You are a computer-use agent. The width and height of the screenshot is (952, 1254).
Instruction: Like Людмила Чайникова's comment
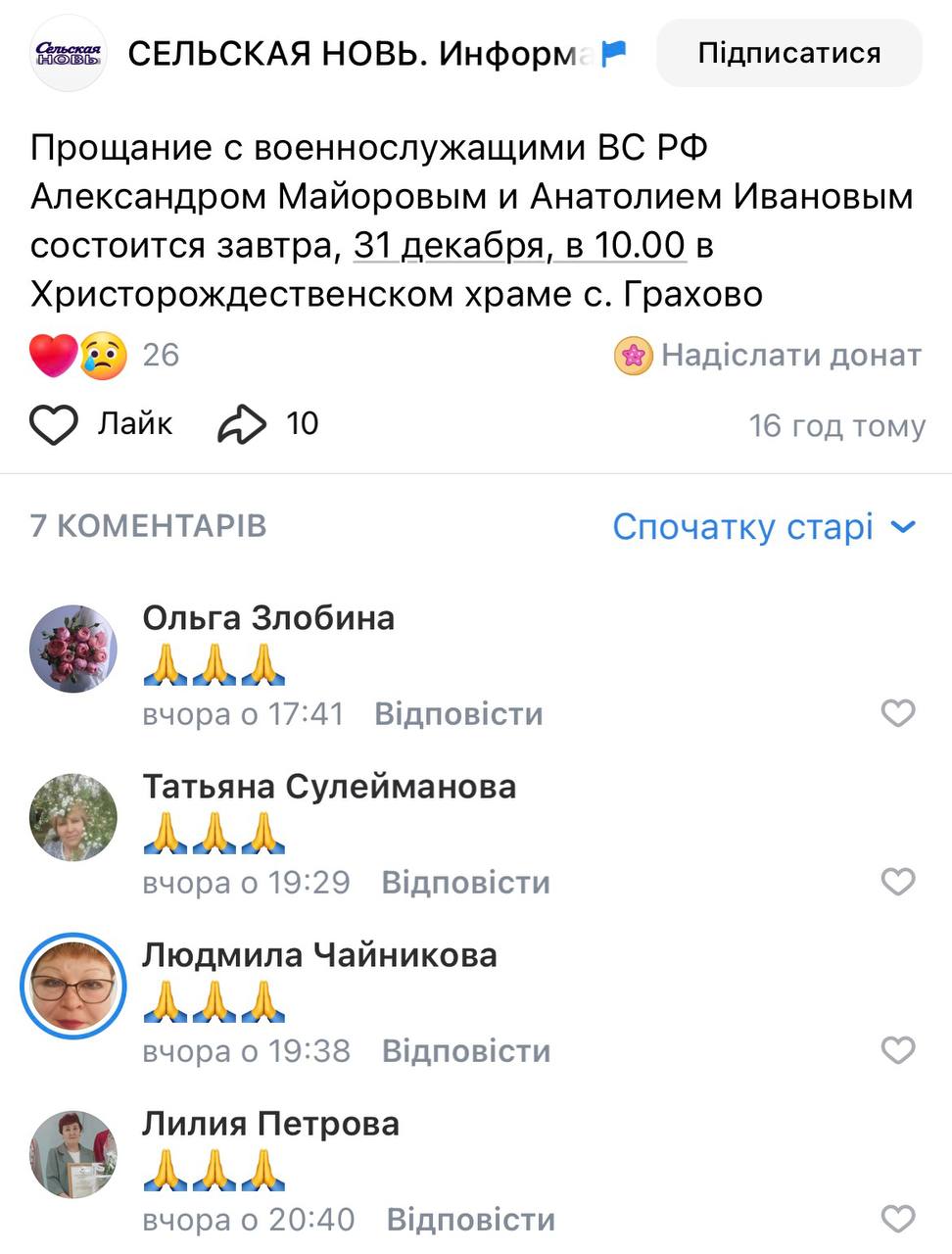[x=897, y=1050]
